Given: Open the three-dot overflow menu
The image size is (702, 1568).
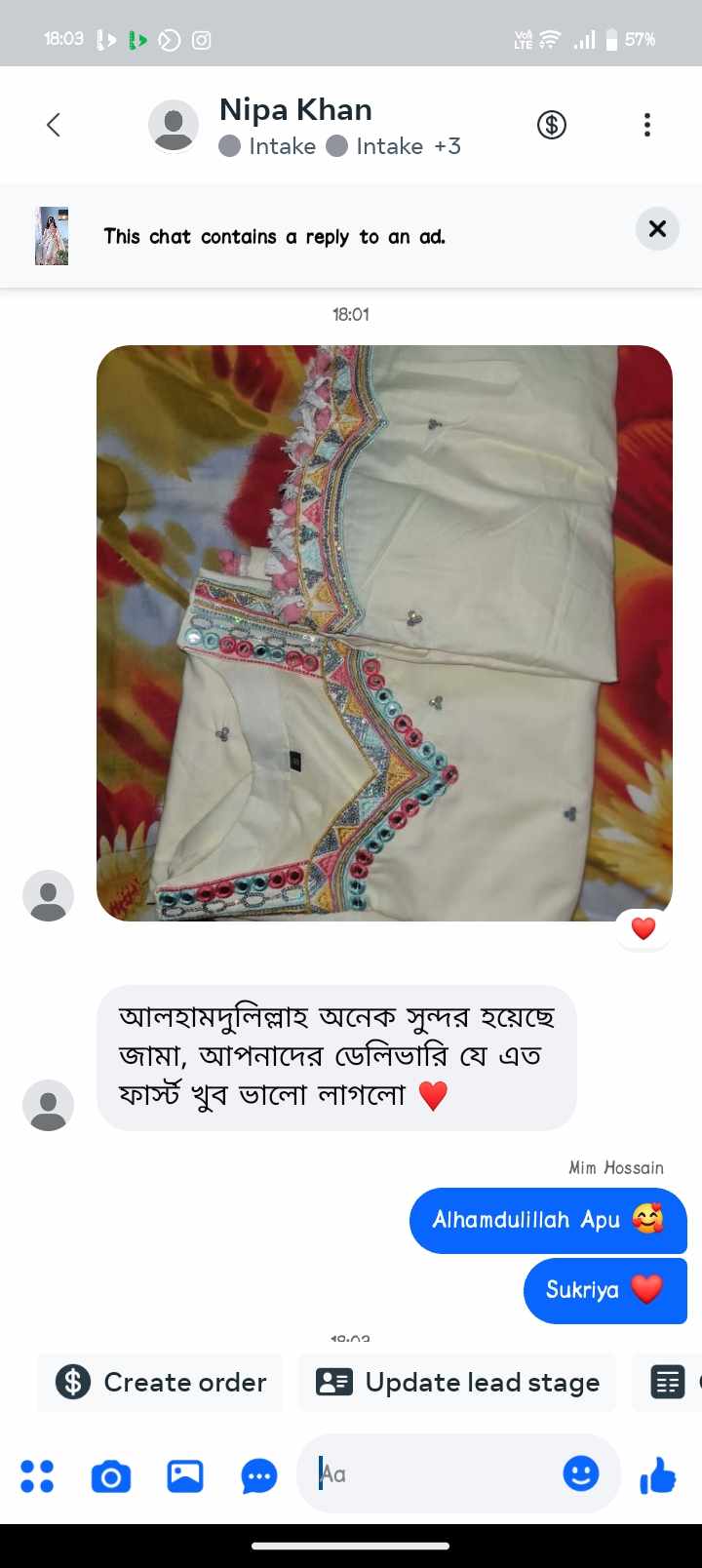Looking at the screenshot, I should 647,125.
